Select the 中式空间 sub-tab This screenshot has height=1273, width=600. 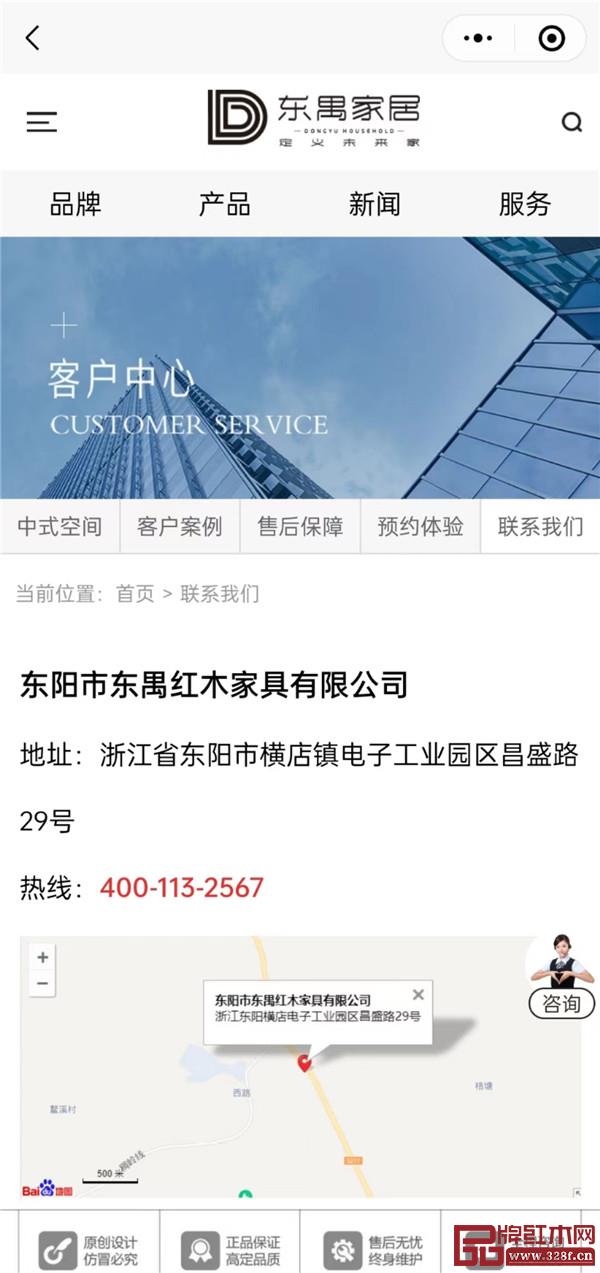(60, 526)
